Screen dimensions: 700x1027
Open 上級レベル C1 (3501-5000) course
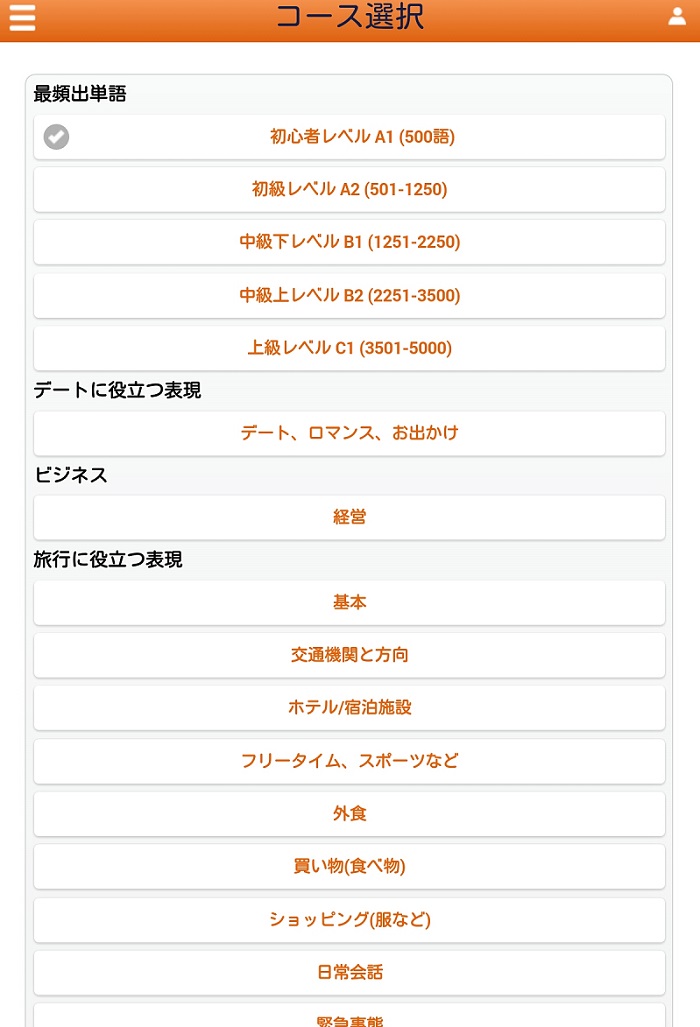[x=350, y=348]
